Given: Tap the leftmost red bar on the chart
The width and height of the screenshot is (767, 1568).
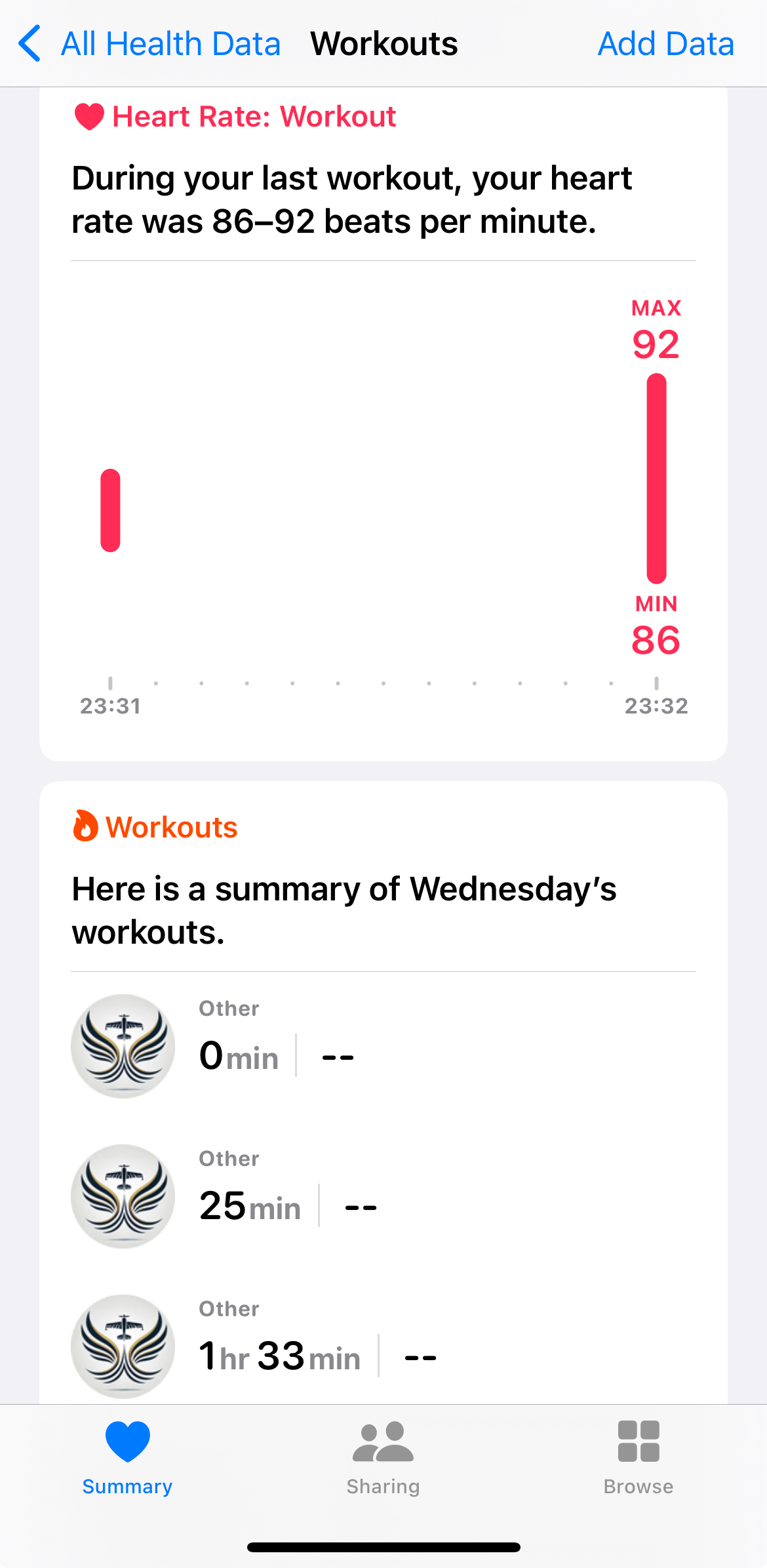Looking at the screenshot, I should point(110,509).
